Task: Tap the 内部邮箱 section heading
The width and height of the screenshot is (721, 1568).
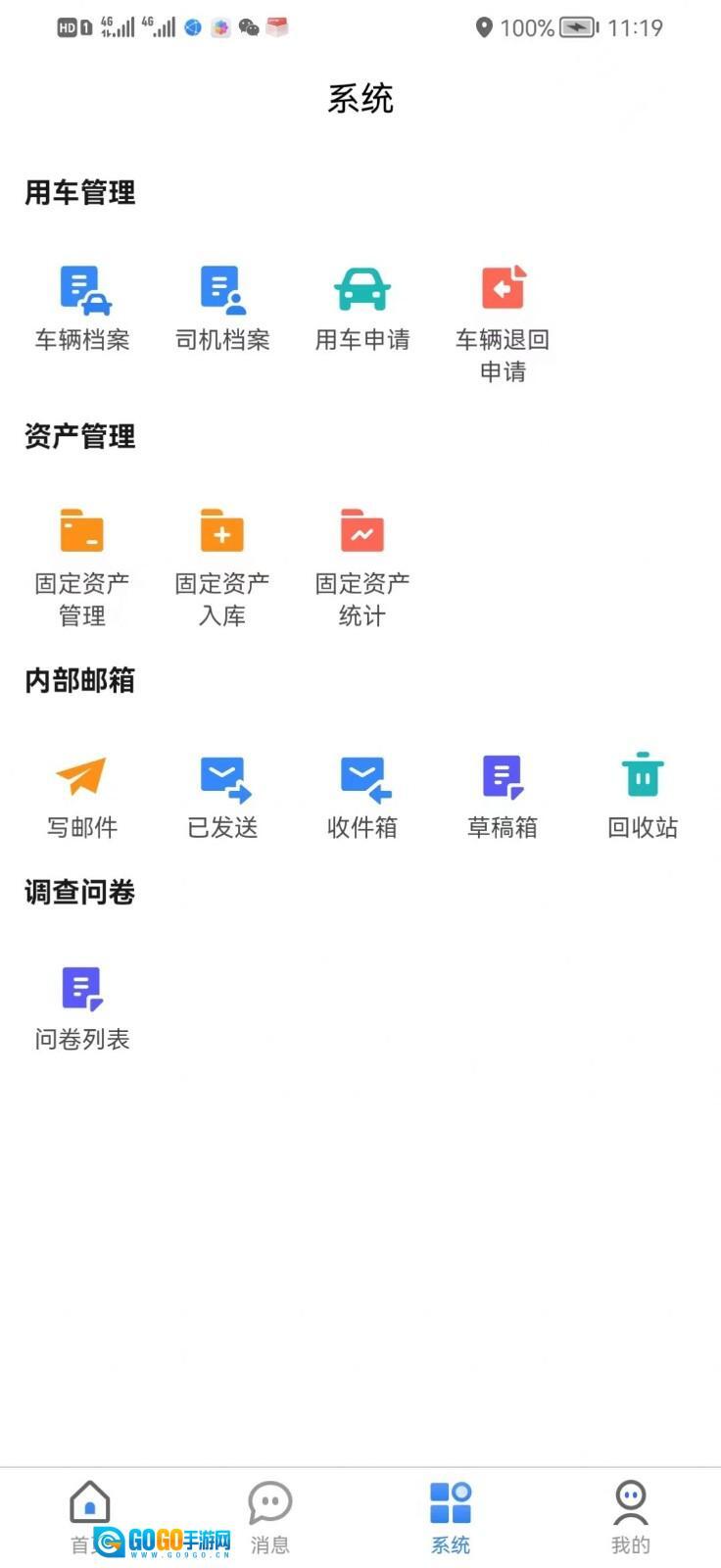Action: point(81,681)
